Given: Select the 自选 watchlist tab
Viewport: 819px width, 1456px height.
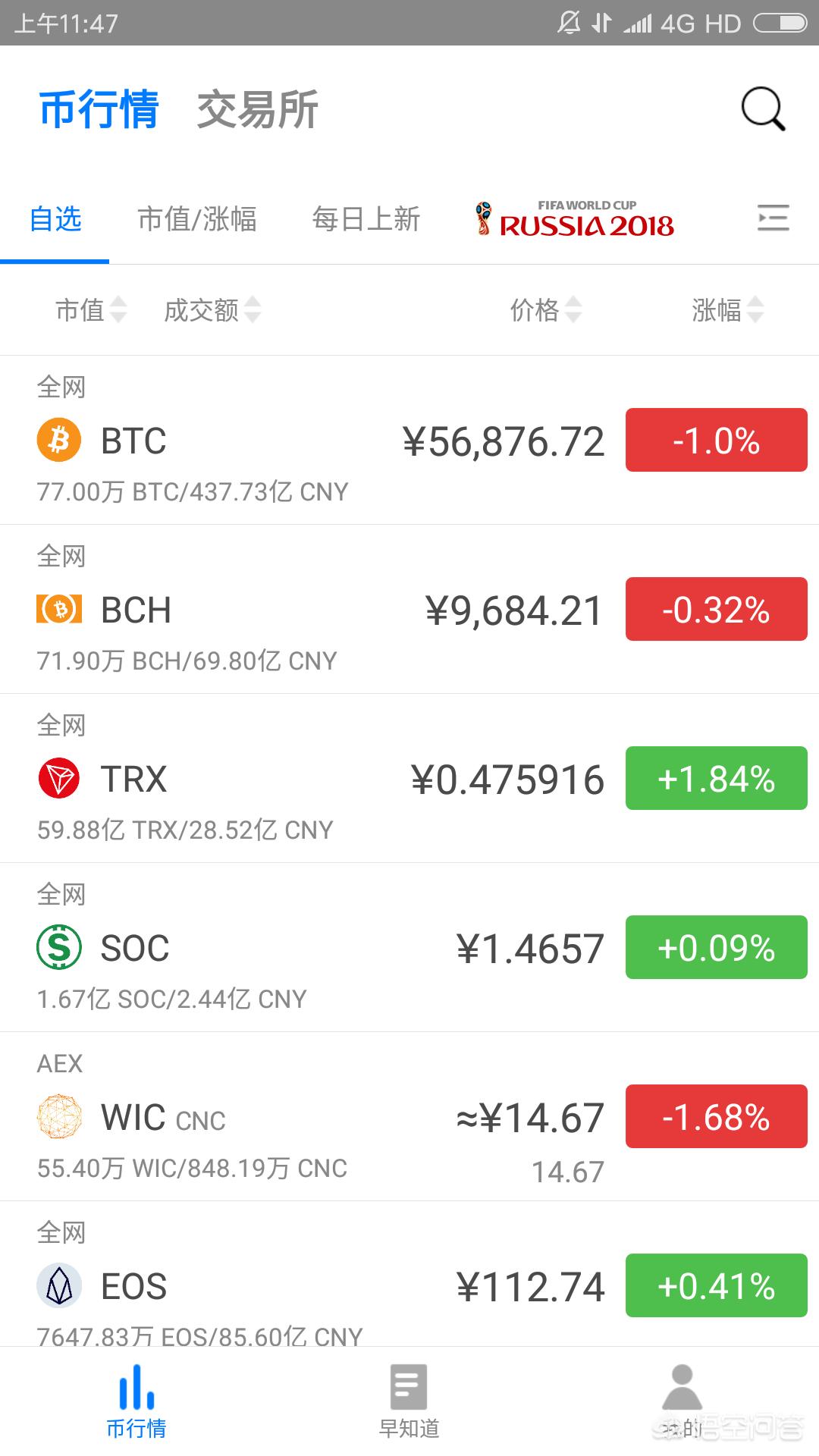Looking at the screenshot, I should pyautogui.click(x=55, y=219).
